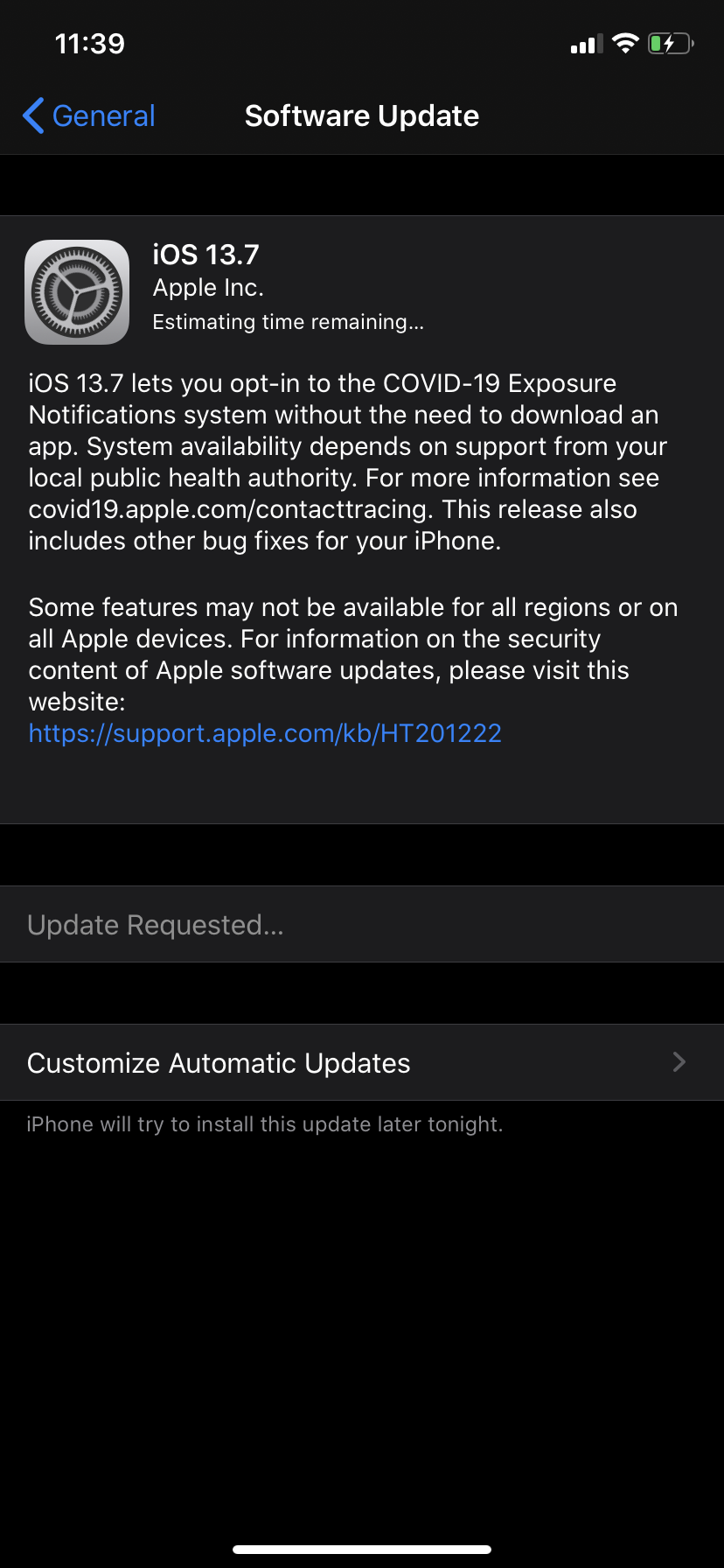Open Customize Automatic Updates
Image resolution: width=724 pixels, height=1568 pixels.
click(x=362, y=1062)
